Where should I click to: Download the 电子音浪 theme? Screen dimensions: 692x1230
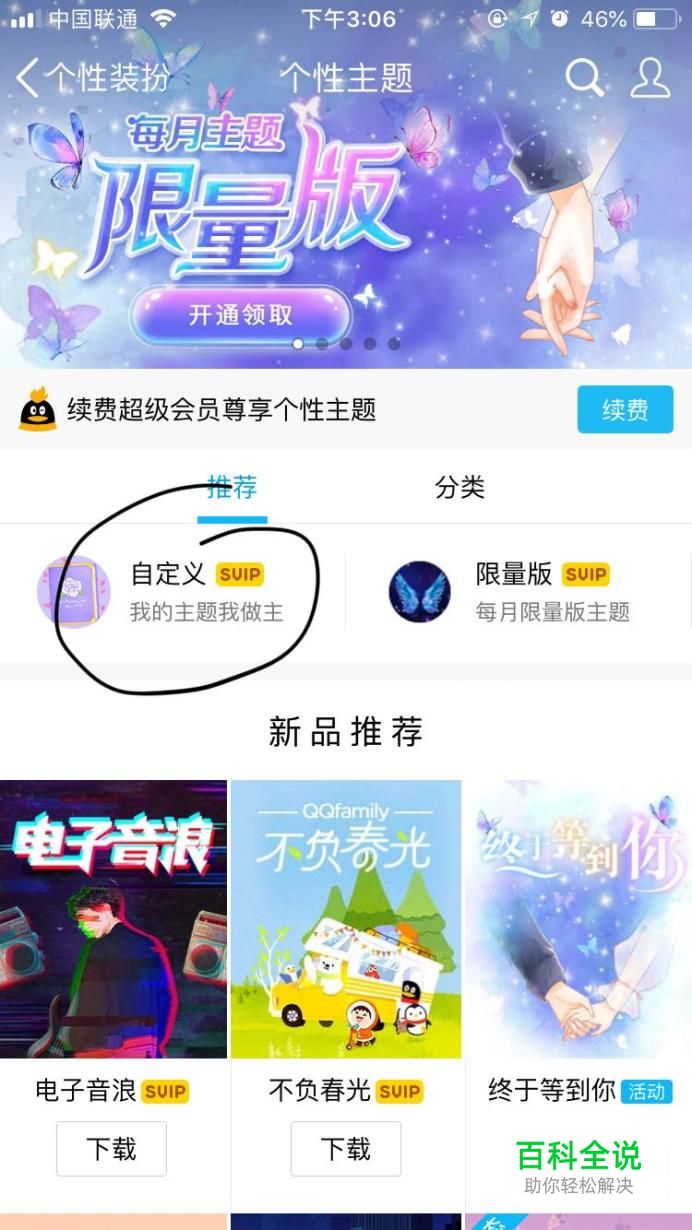tap(111, 1149)
